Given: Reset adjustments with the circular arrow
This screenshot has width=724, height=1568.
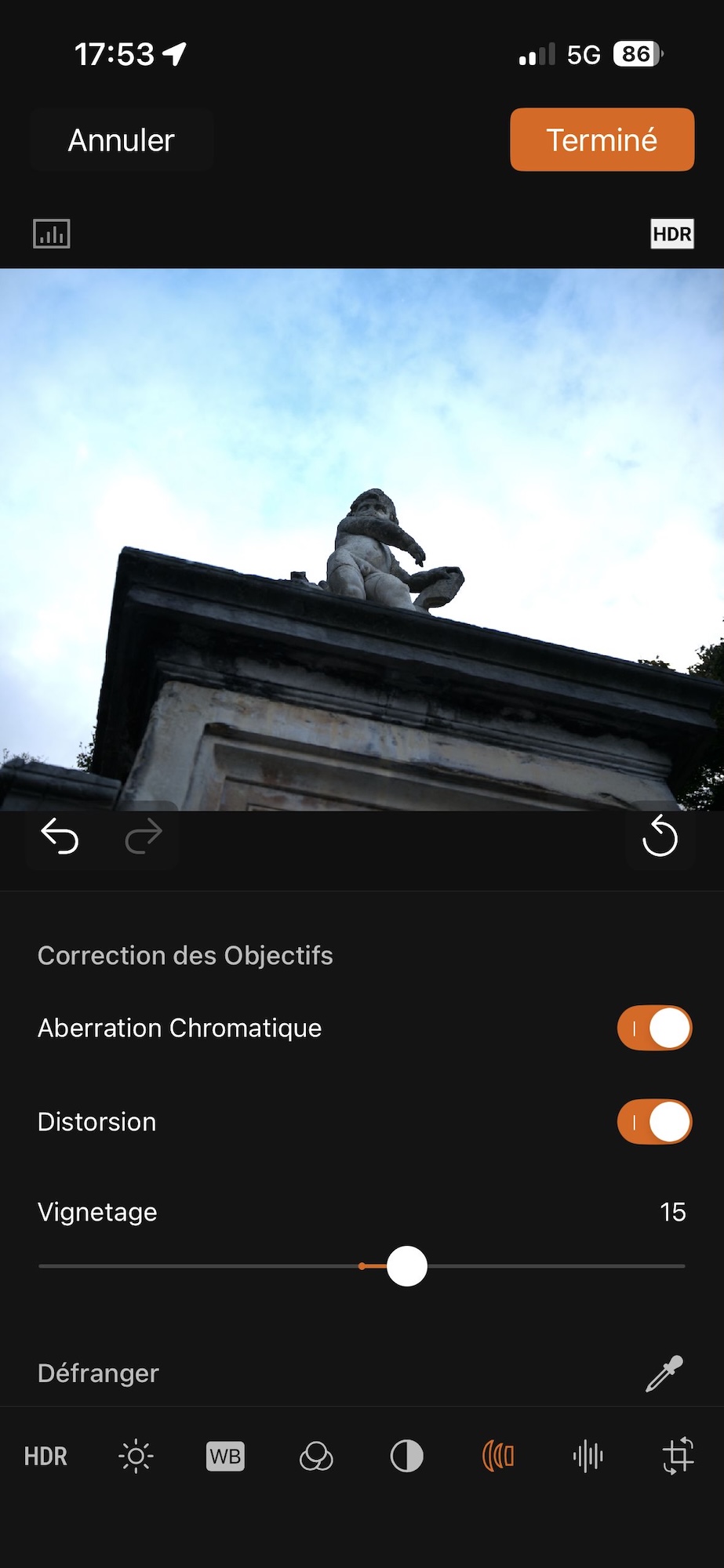Looking at the screenshot, I should [x=660, y=837].
